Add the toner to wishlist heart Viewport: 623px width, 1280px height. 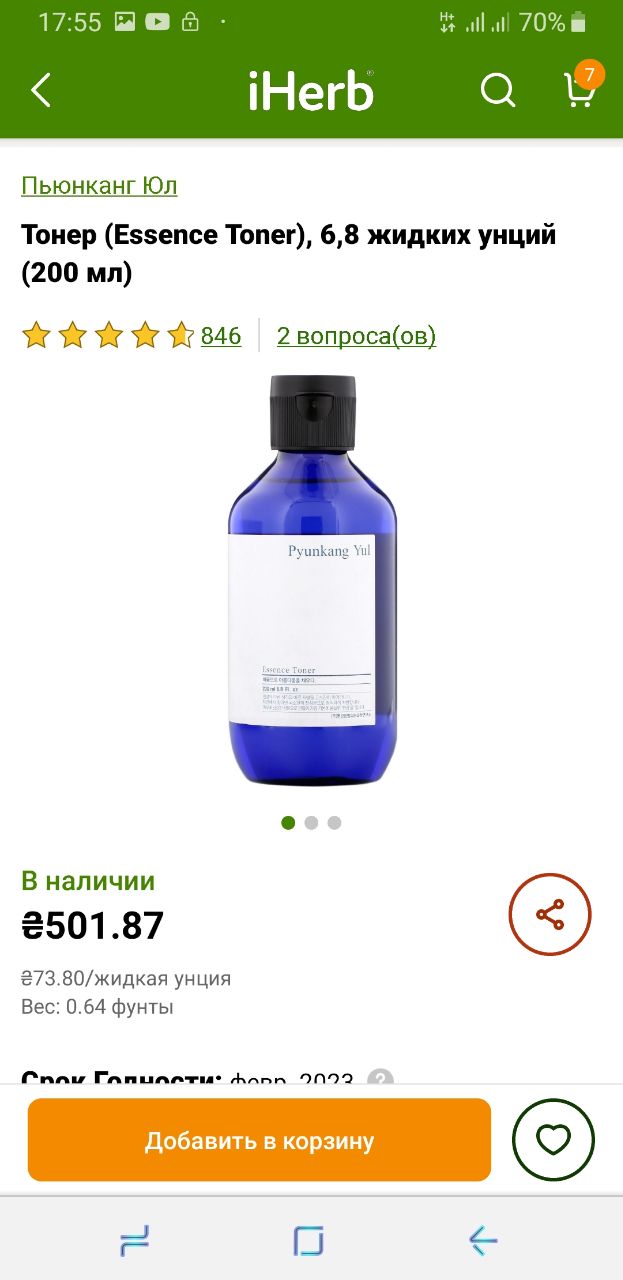(553, 1140)
